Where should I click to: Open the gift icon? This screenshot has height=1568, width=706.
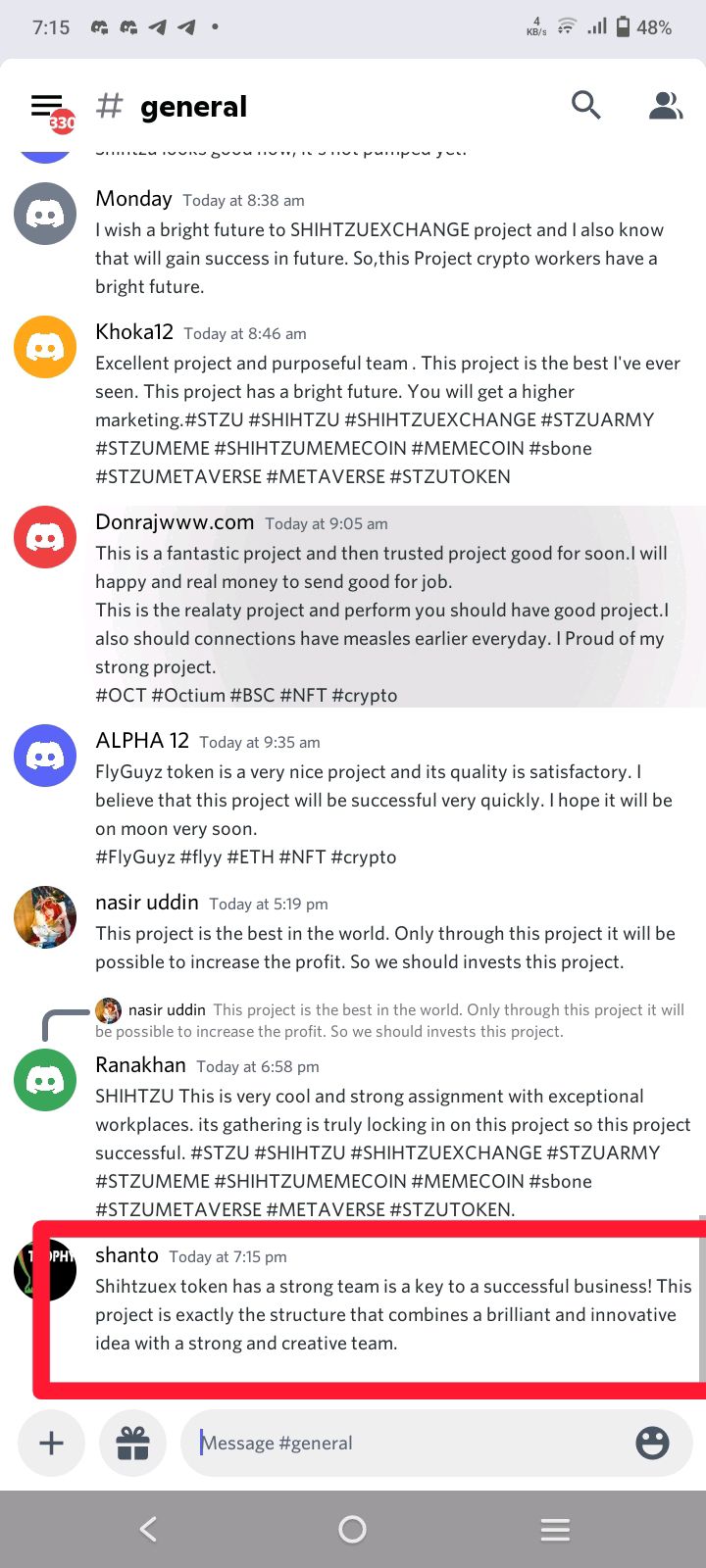(x=132, y=1443)
